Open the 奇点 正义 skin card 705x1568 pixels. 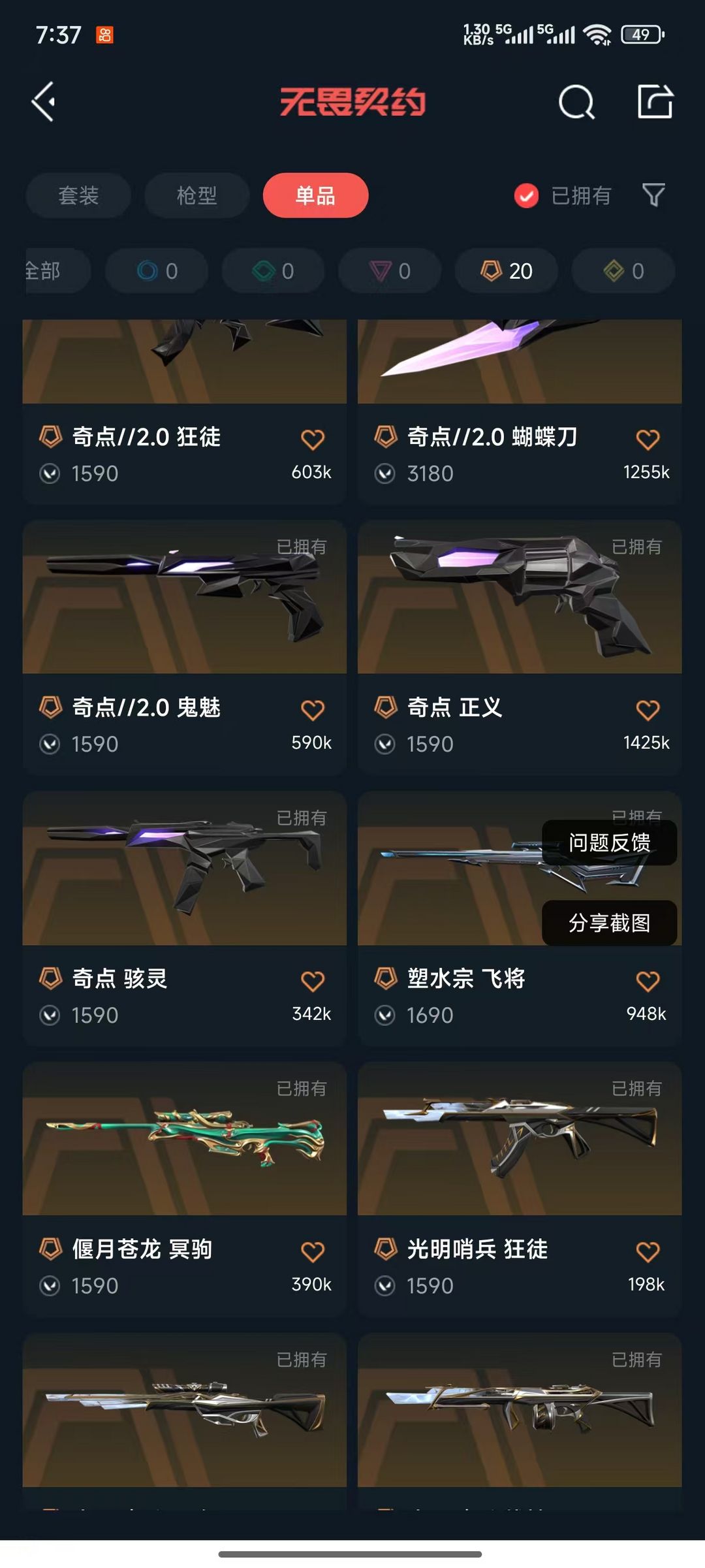click(519, 607)
